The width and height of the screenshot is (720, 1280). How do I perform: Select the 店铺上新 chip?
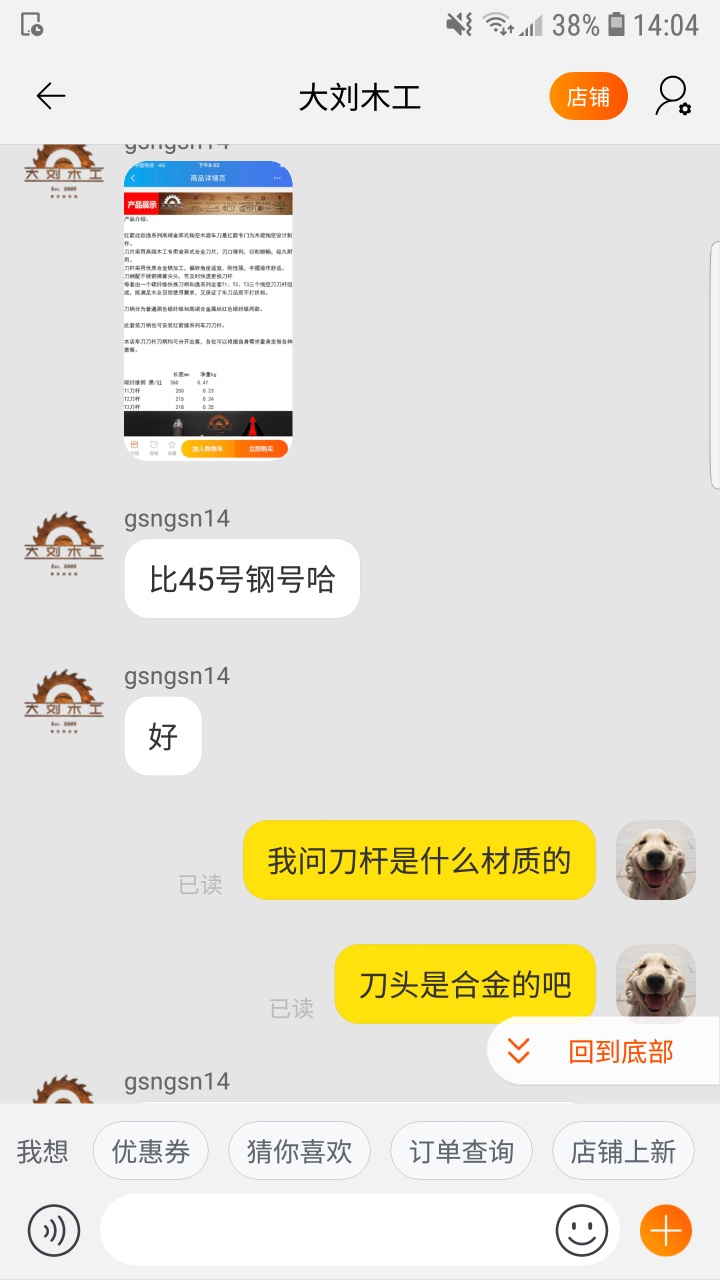(x=623, y=1152)
